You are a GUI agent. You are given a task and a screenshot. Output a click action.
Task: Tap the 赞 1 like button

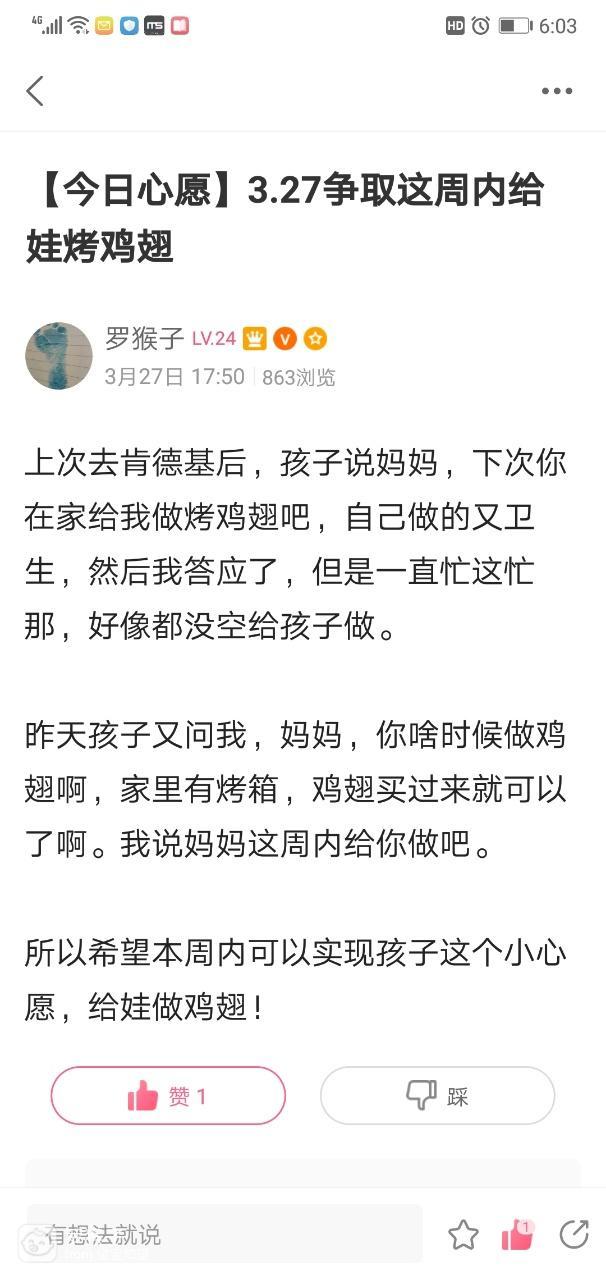coord(168,1096)
